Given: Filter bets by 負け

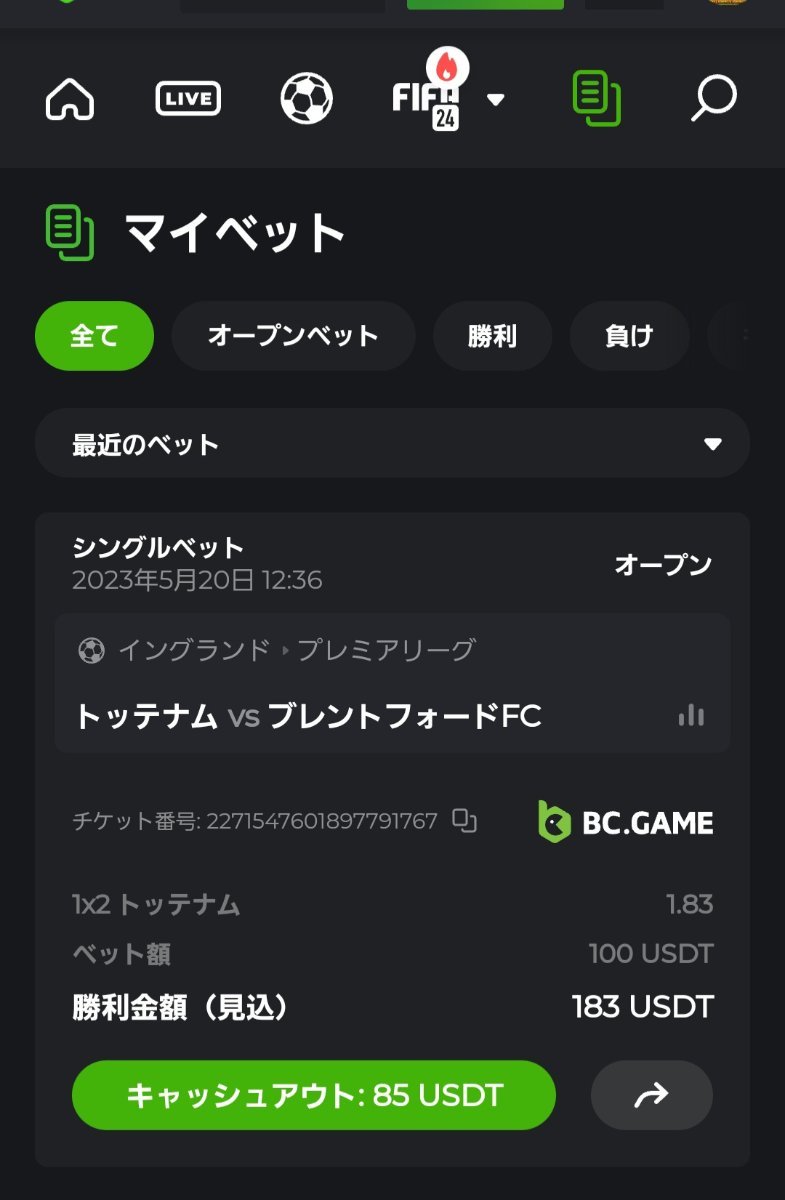Looking at the screenshot, I should 629,336.
